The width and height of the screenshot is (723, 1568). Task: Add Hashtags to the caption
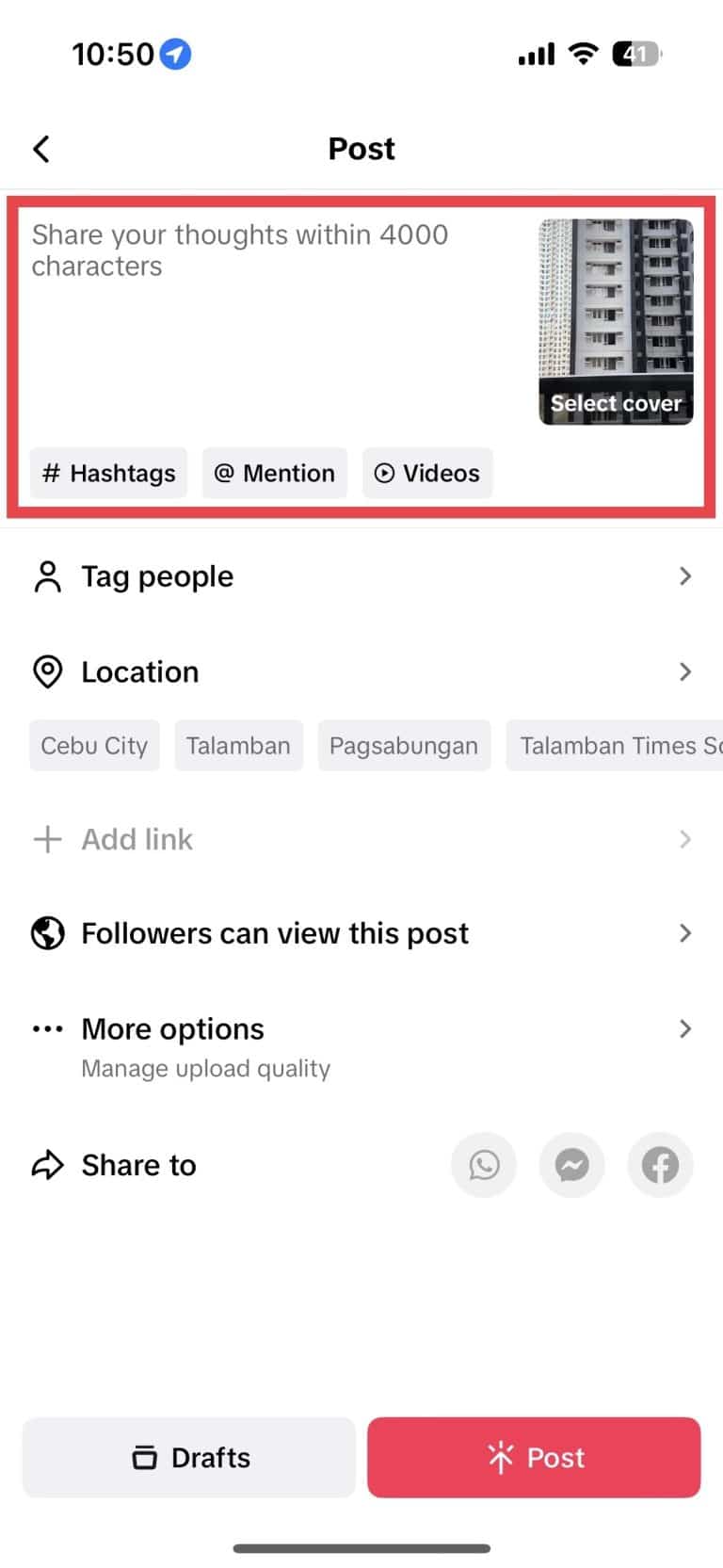pyautogui.click(x=109, y=473)
